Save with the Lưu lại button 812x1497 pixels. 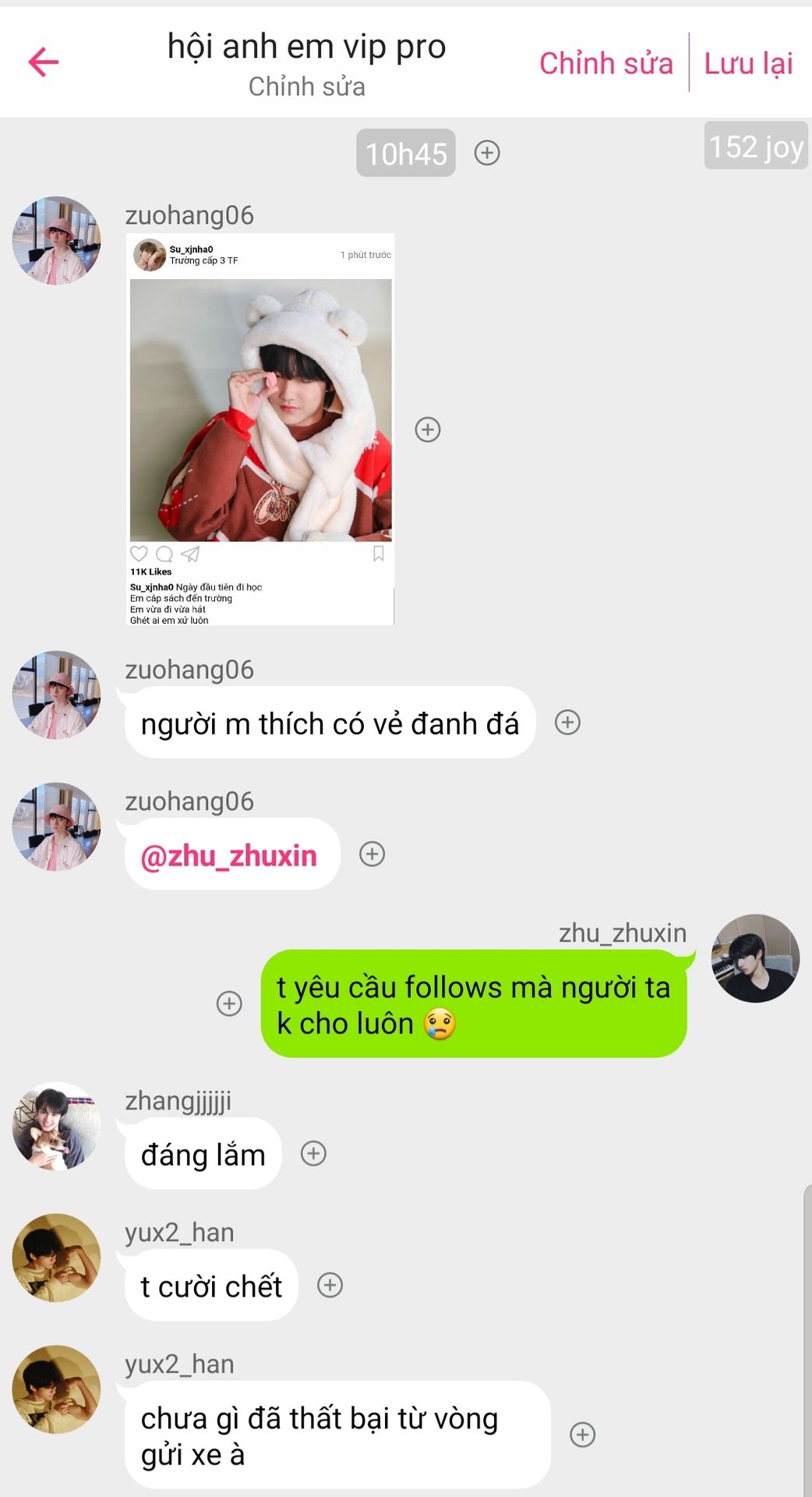[x=748, y=63]
